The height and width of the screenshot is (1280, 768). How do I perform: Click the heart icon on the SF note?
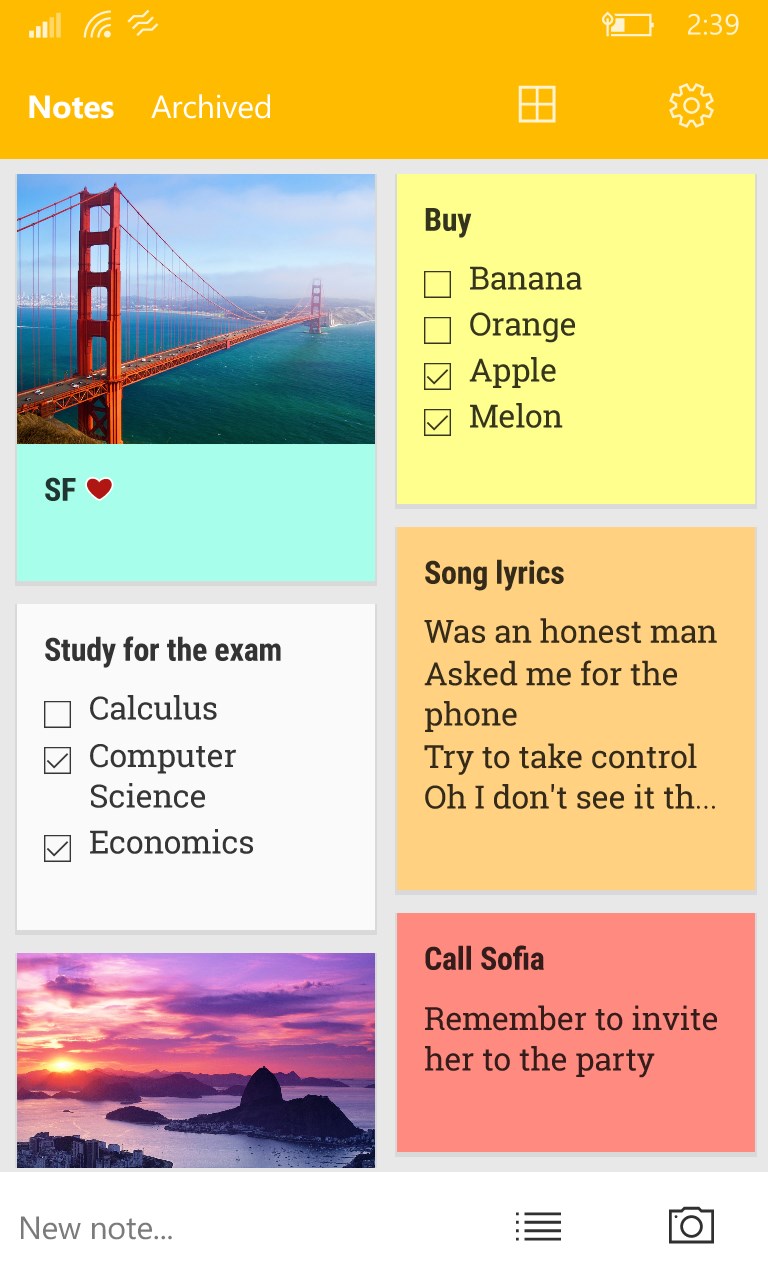tap(100, 489)
